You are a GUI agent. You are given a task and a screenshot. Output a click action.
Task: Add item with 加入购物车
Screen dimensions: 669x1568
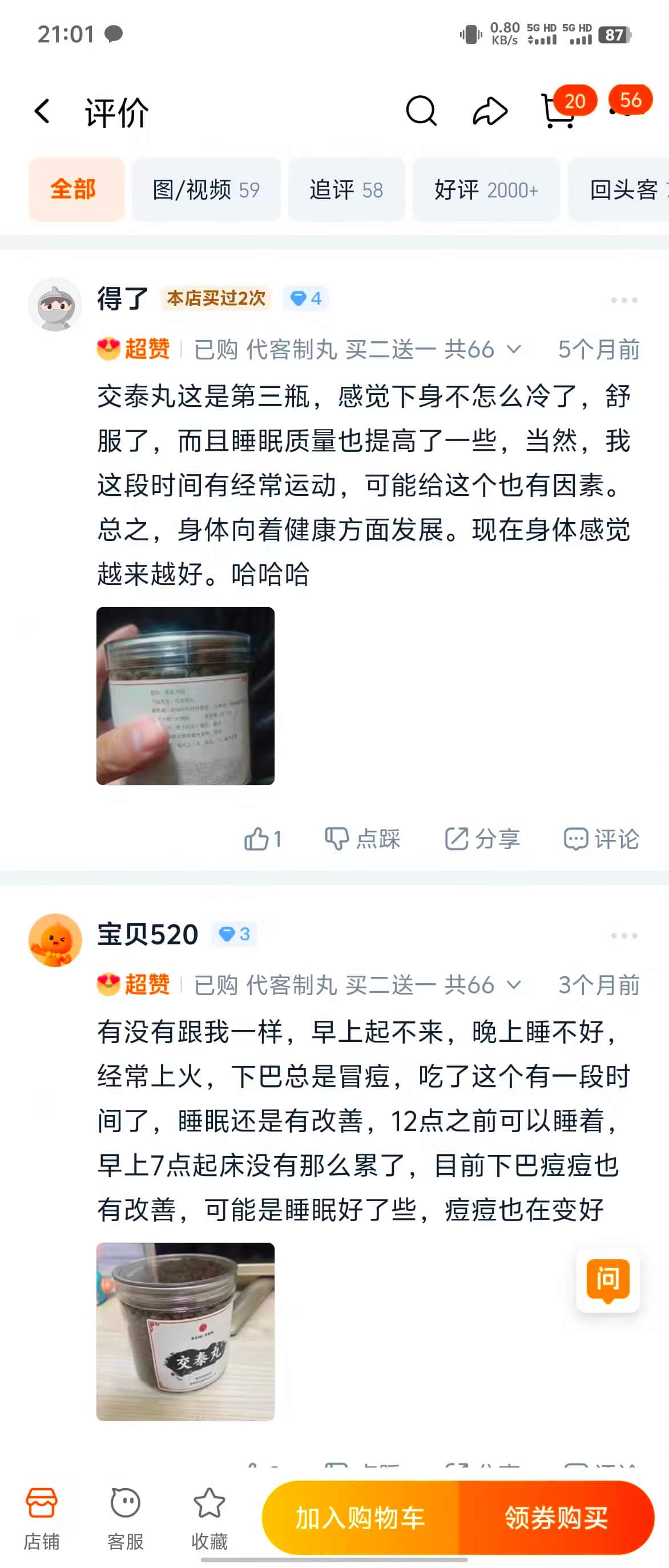pos(360,1517)
